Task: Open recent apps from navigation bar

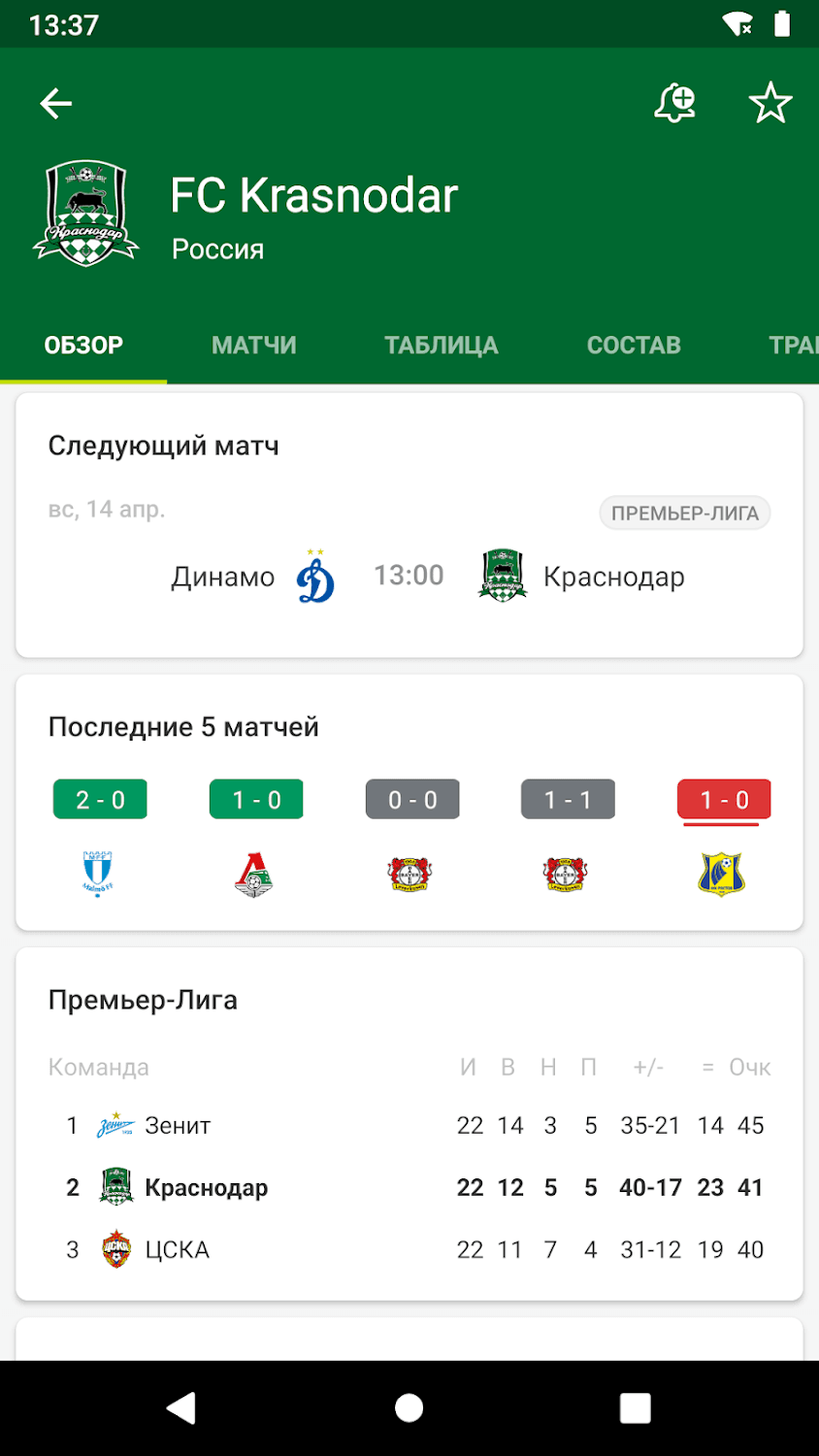Action: coord(635,1407)
